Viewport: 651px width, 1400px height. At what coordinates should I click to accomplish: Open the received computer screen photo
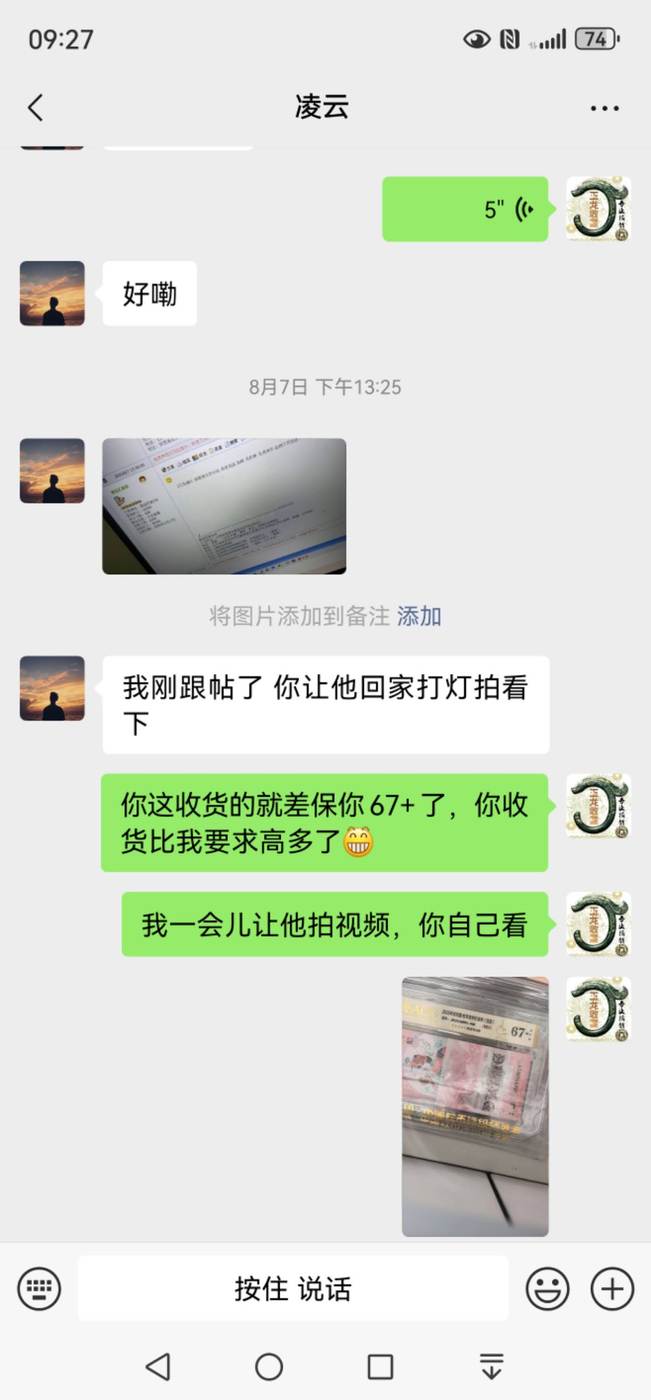click(224, 506)
